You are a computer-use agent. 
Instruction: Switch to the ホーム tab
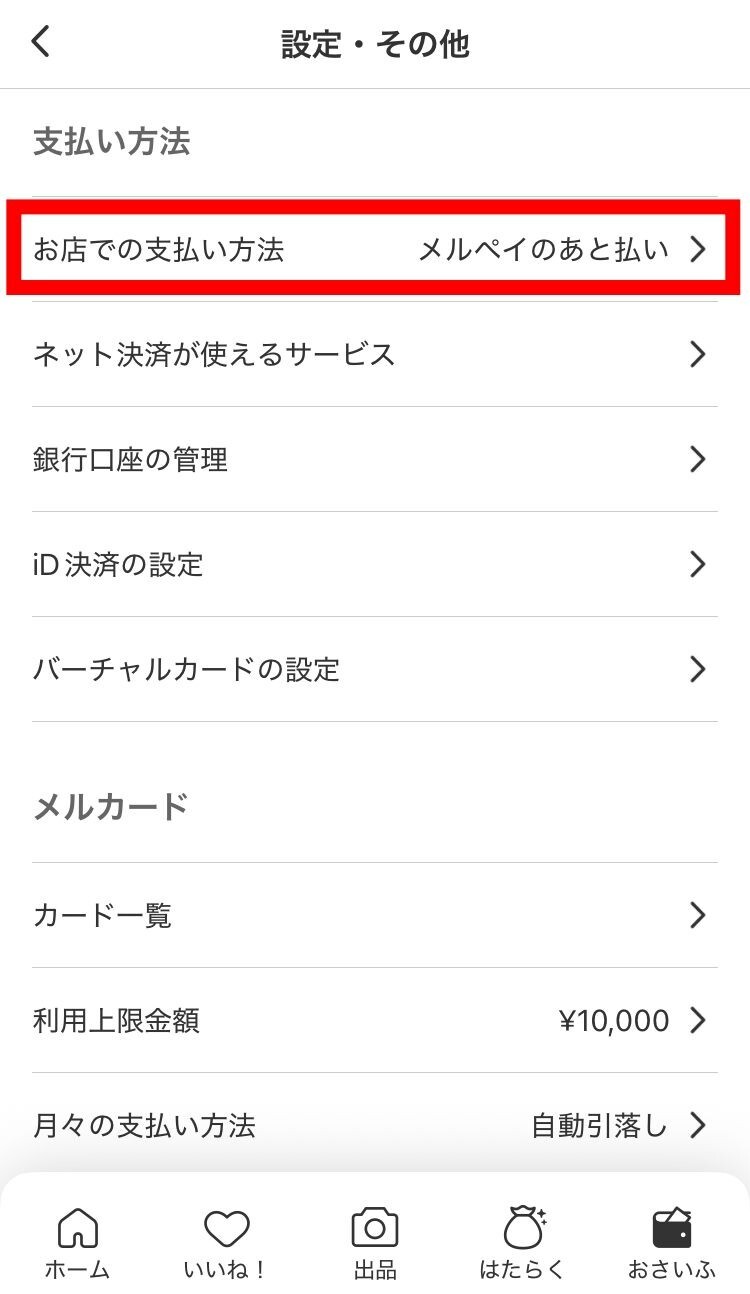[x=77, y=1243]
